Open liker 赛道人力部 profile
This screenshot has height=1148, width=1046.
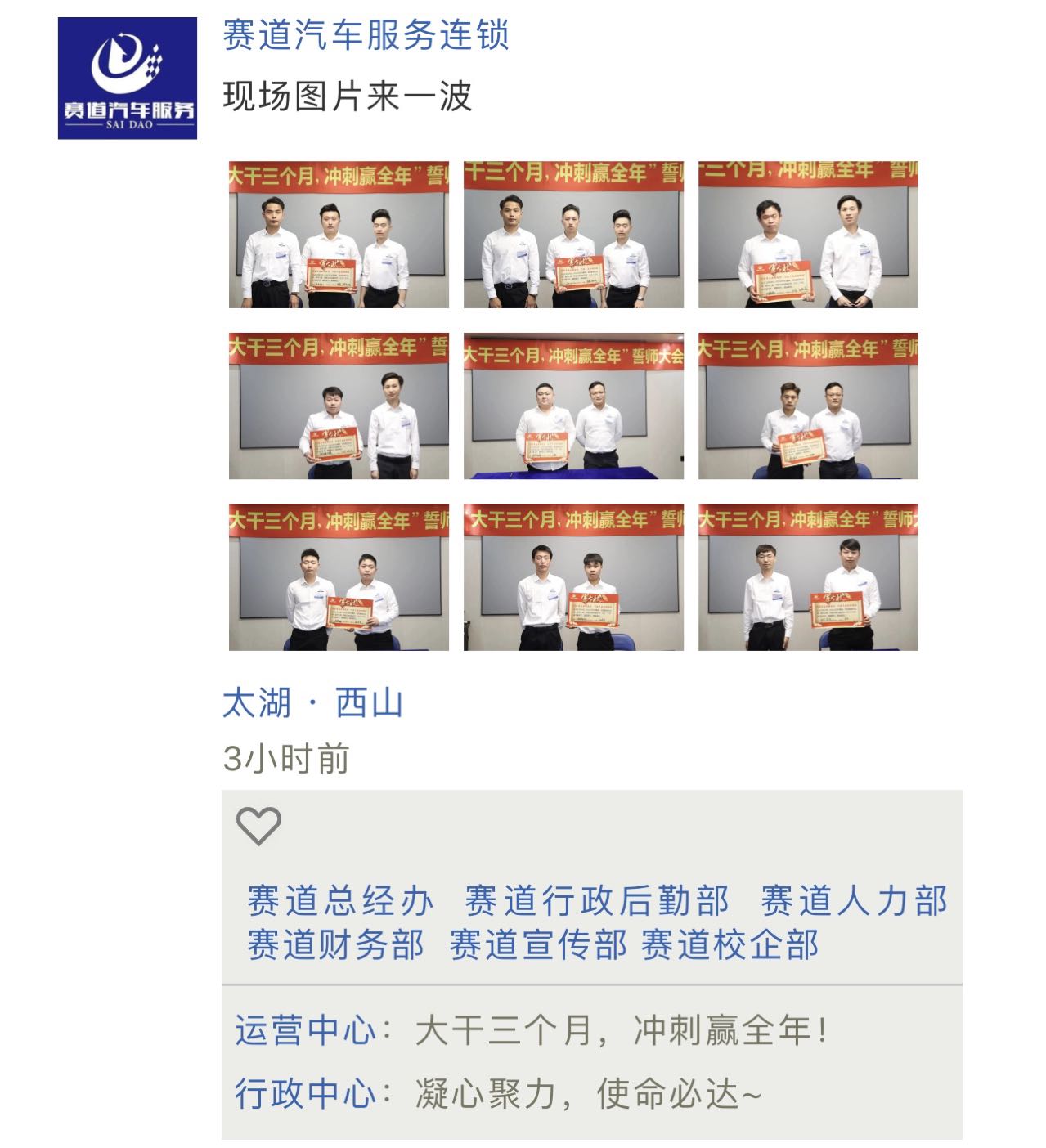point(854,901)
